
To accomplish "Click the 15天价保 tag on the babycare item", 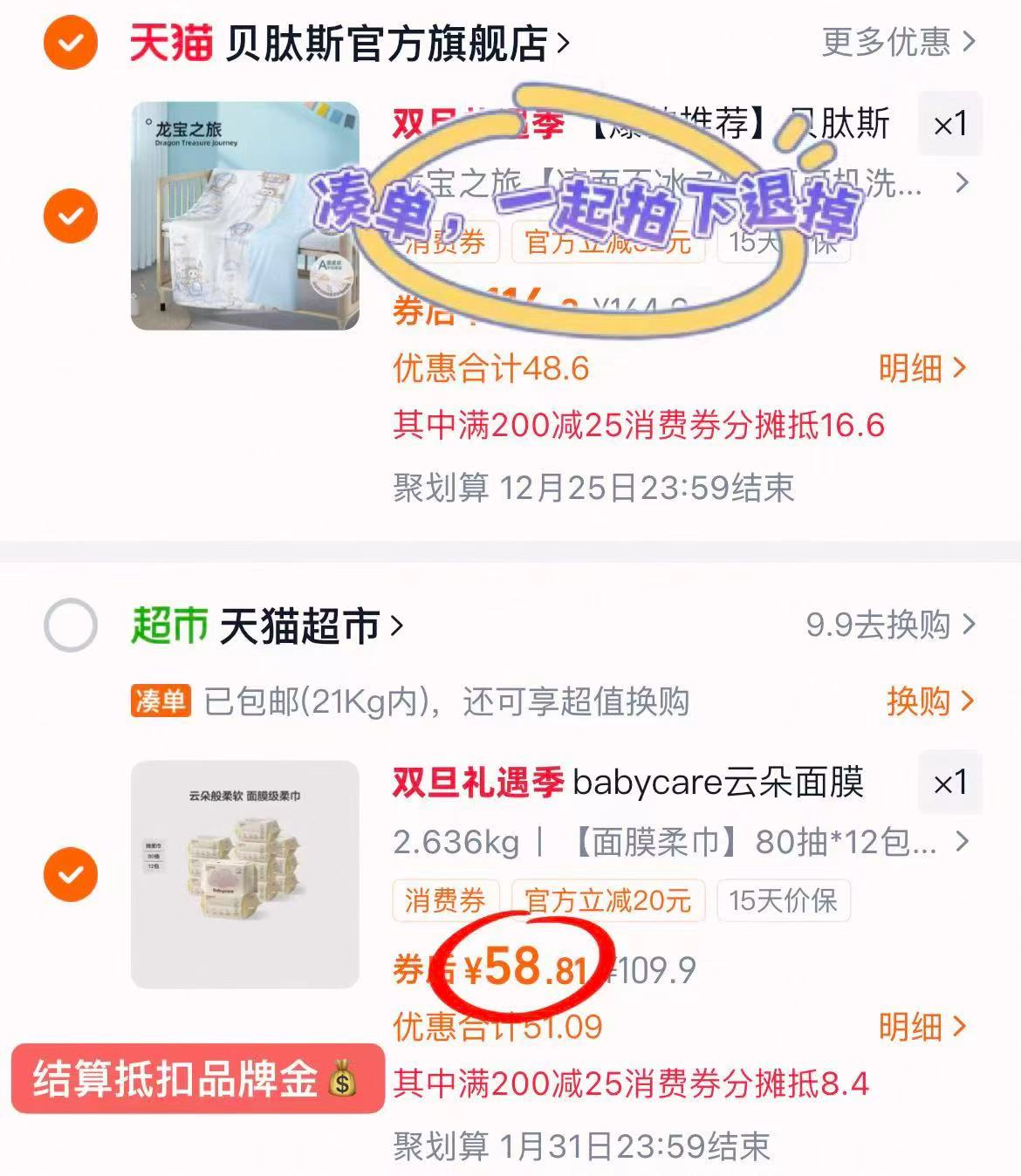I will point(782,901).
